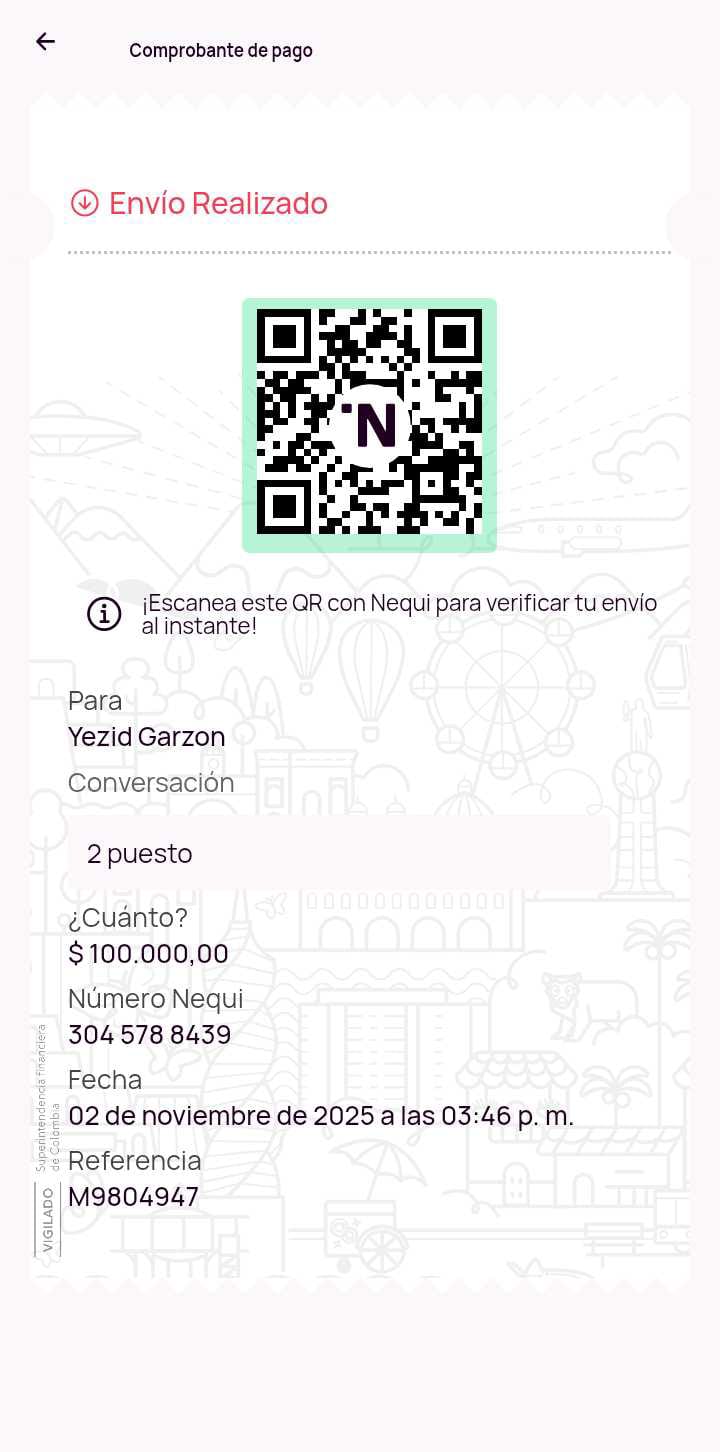
Task: Go back from Comprobante de pago
Action: point(45,41)
